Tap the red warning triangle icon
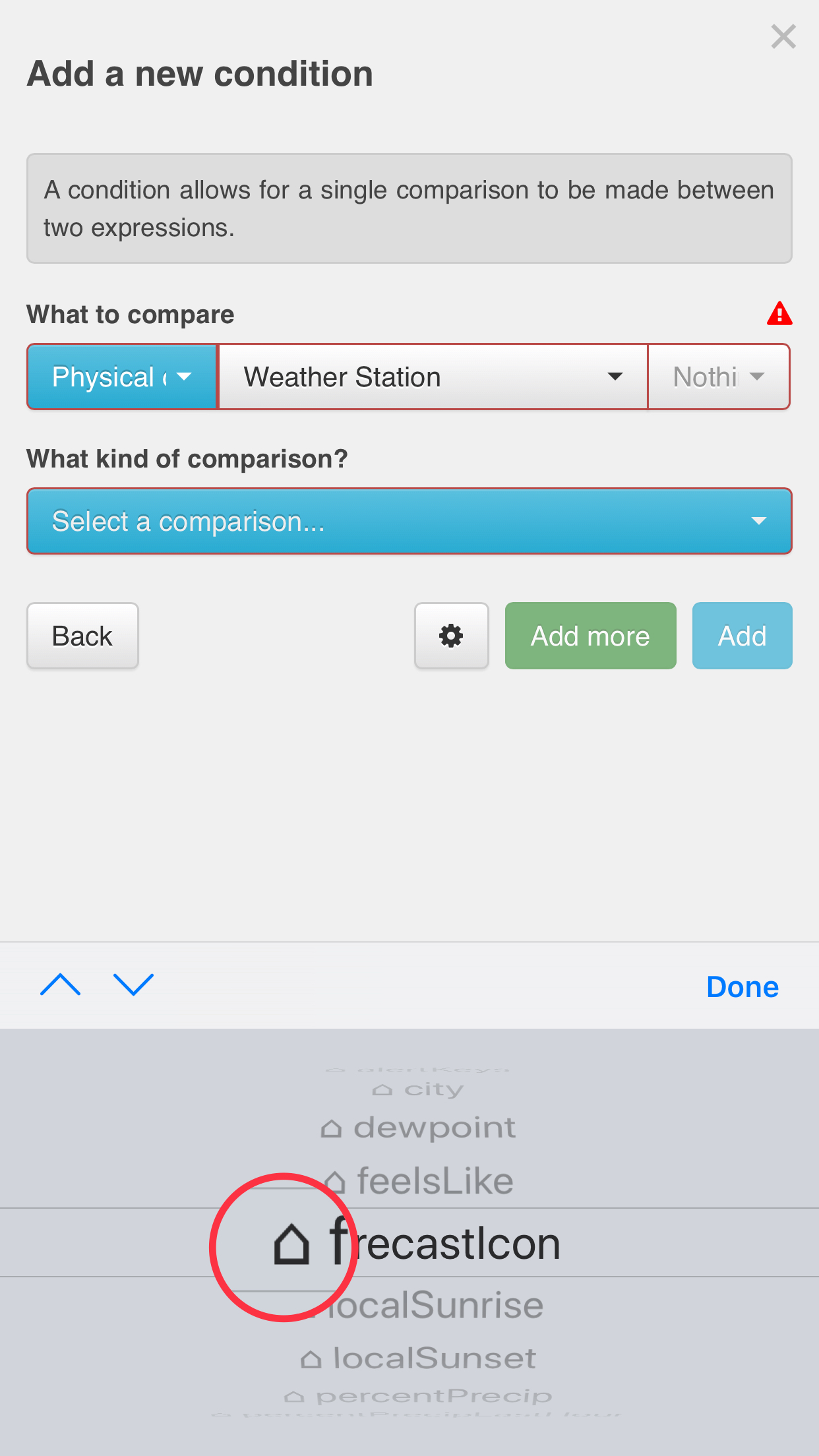The image size is (819, 1456). point(779,314)
